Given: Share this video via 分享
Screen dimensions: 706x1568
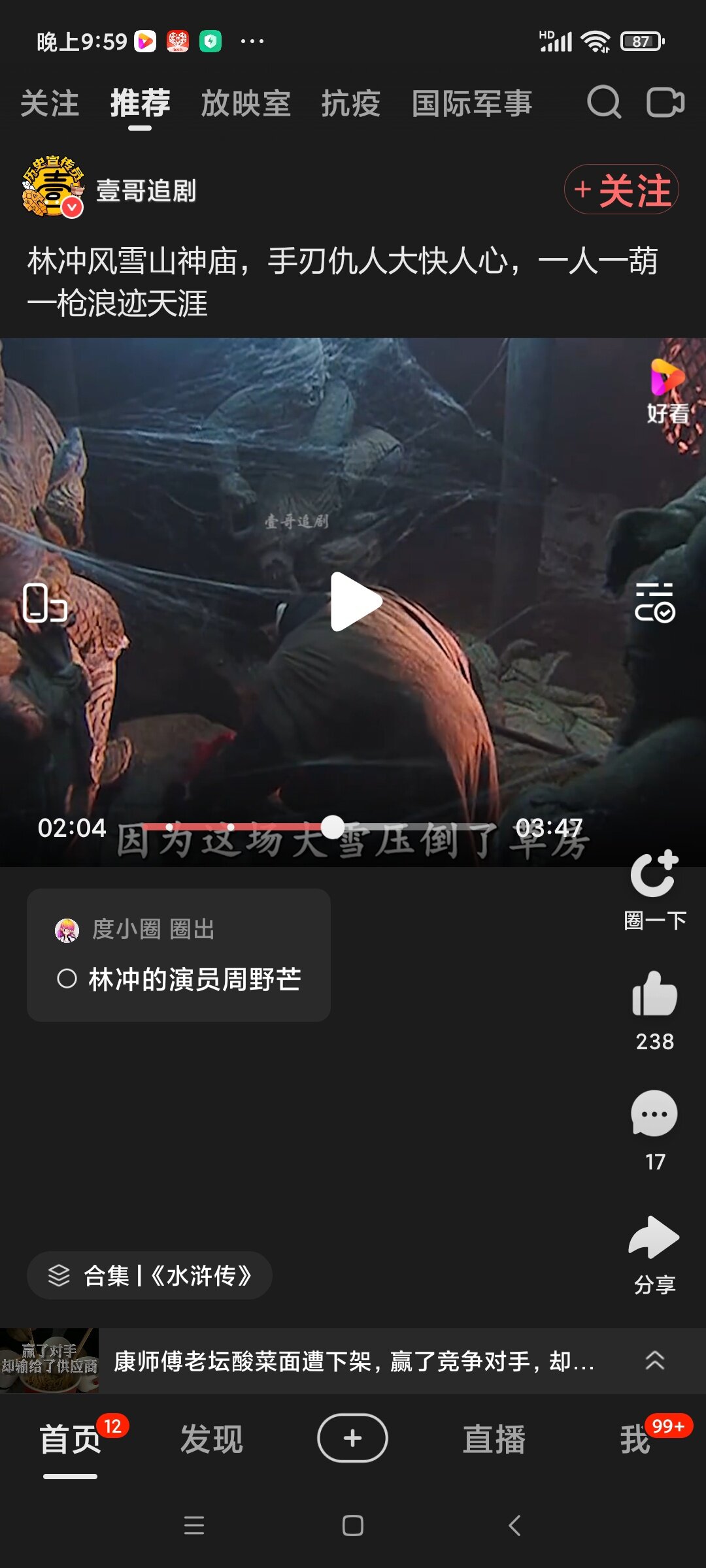Looking at the screenshot, I should (654, 1239).
